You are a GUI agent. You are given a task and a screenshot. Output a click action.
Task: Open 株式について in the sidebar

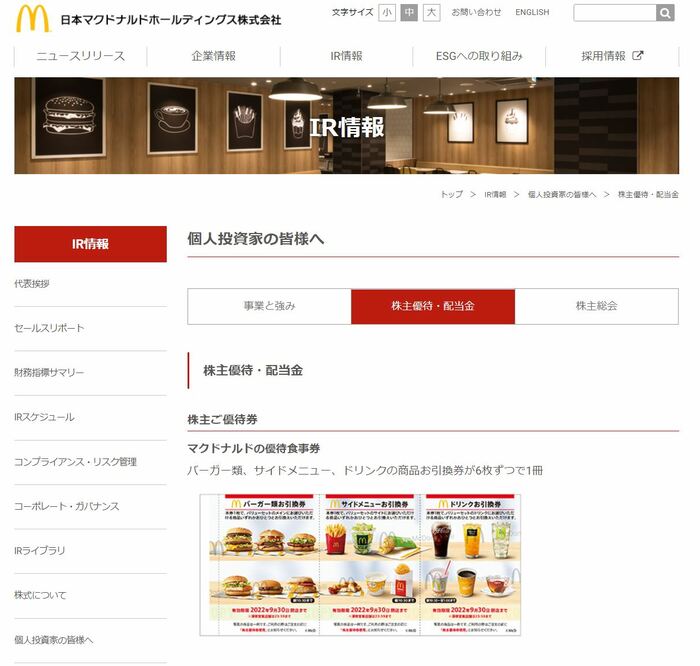point(41,595)
